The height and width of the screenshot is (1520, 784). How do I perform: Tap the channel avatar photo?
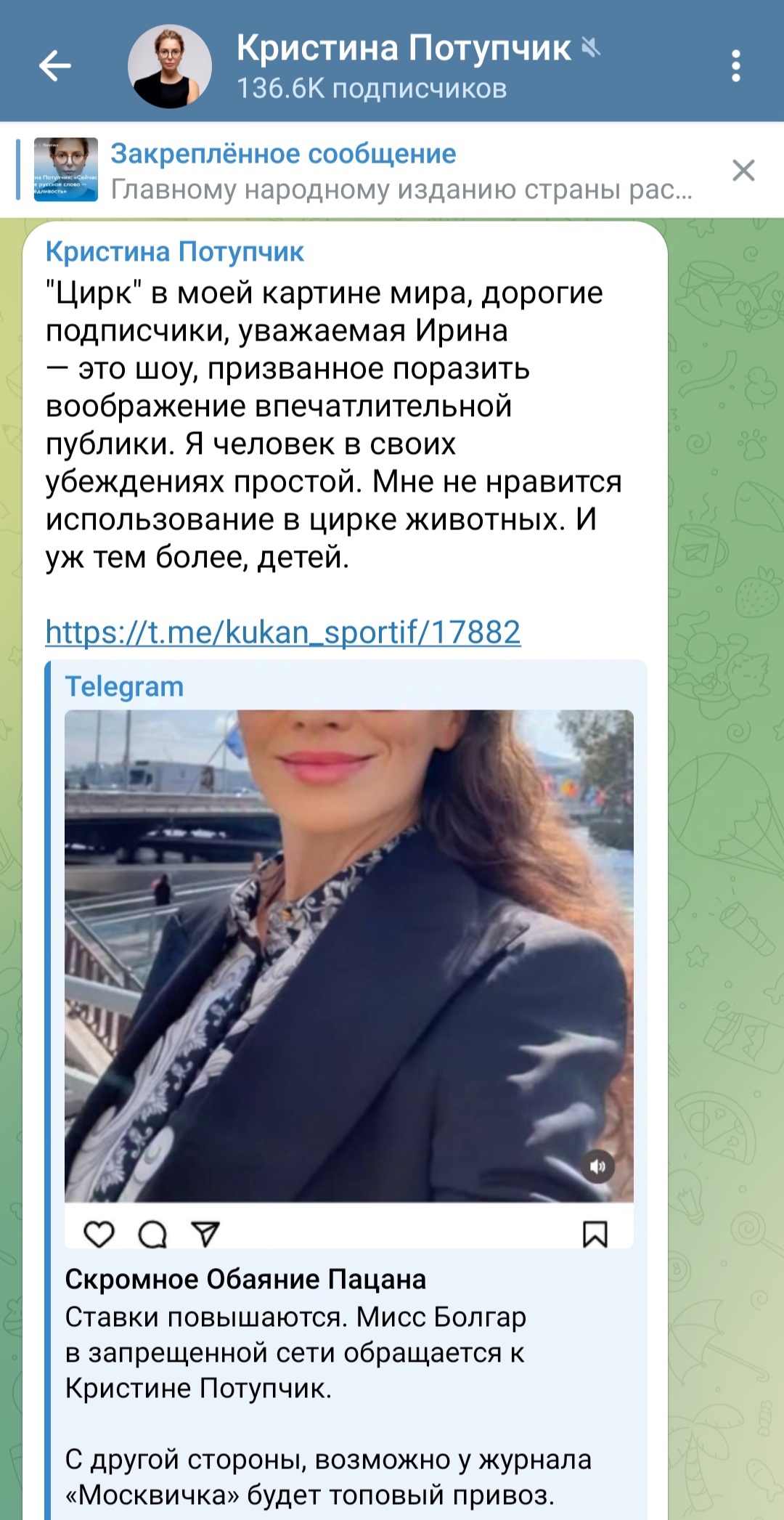coord(170,66)
